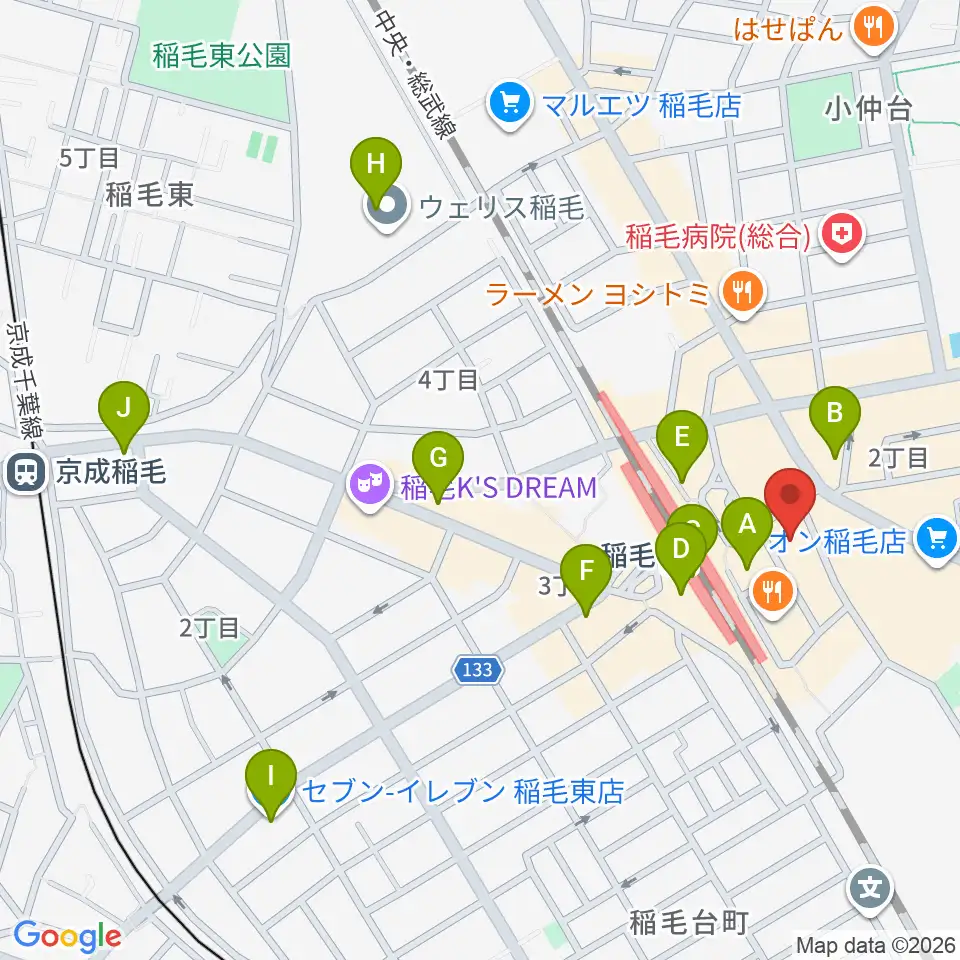Select 稲毛病院 hospital pin
The width and height of the screenshot is (960, 960).
(x=842, y=236)
